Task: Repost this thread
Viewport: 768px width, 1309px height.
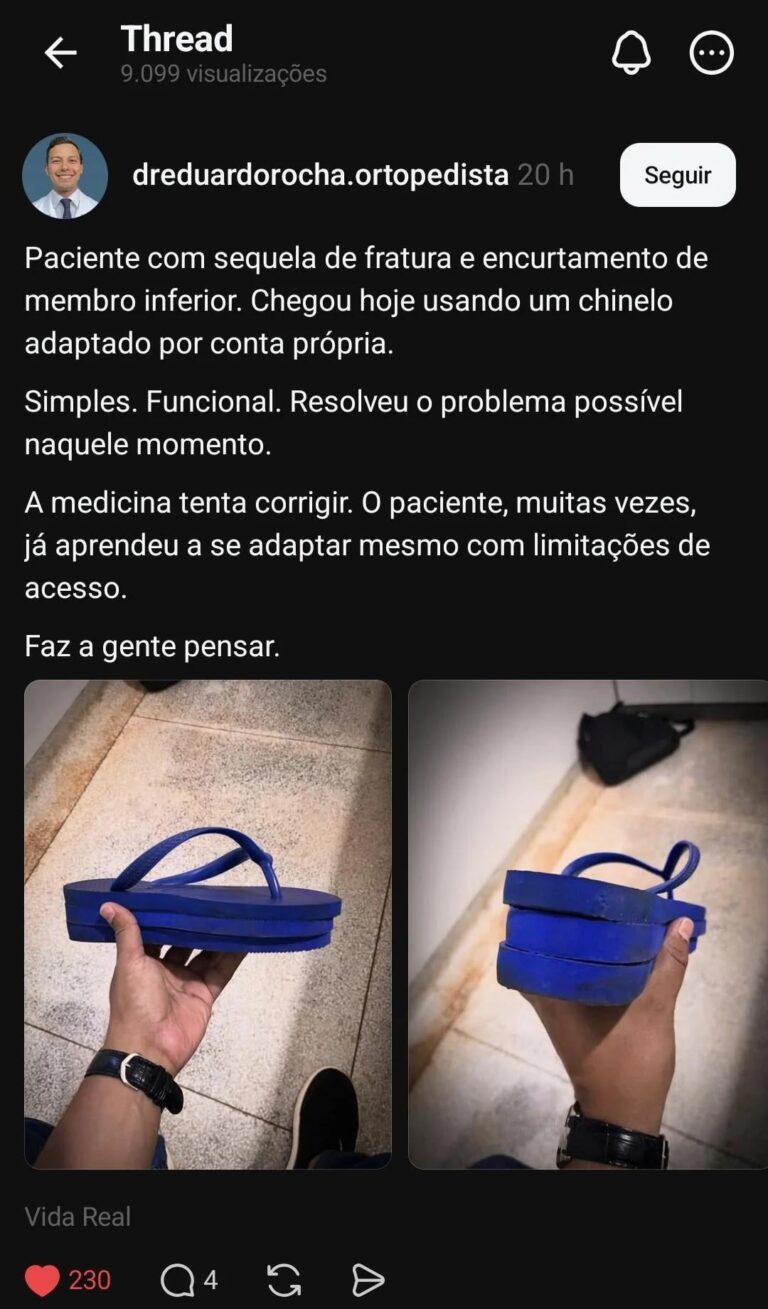Action: tap(284, 1280)
